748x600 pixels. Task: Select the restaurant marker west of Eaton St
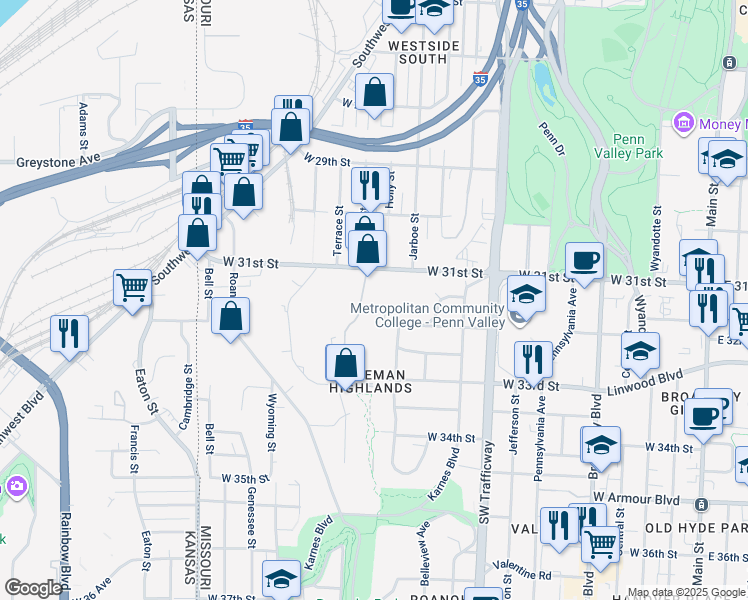pyautogui.click(x=69, y=334)
